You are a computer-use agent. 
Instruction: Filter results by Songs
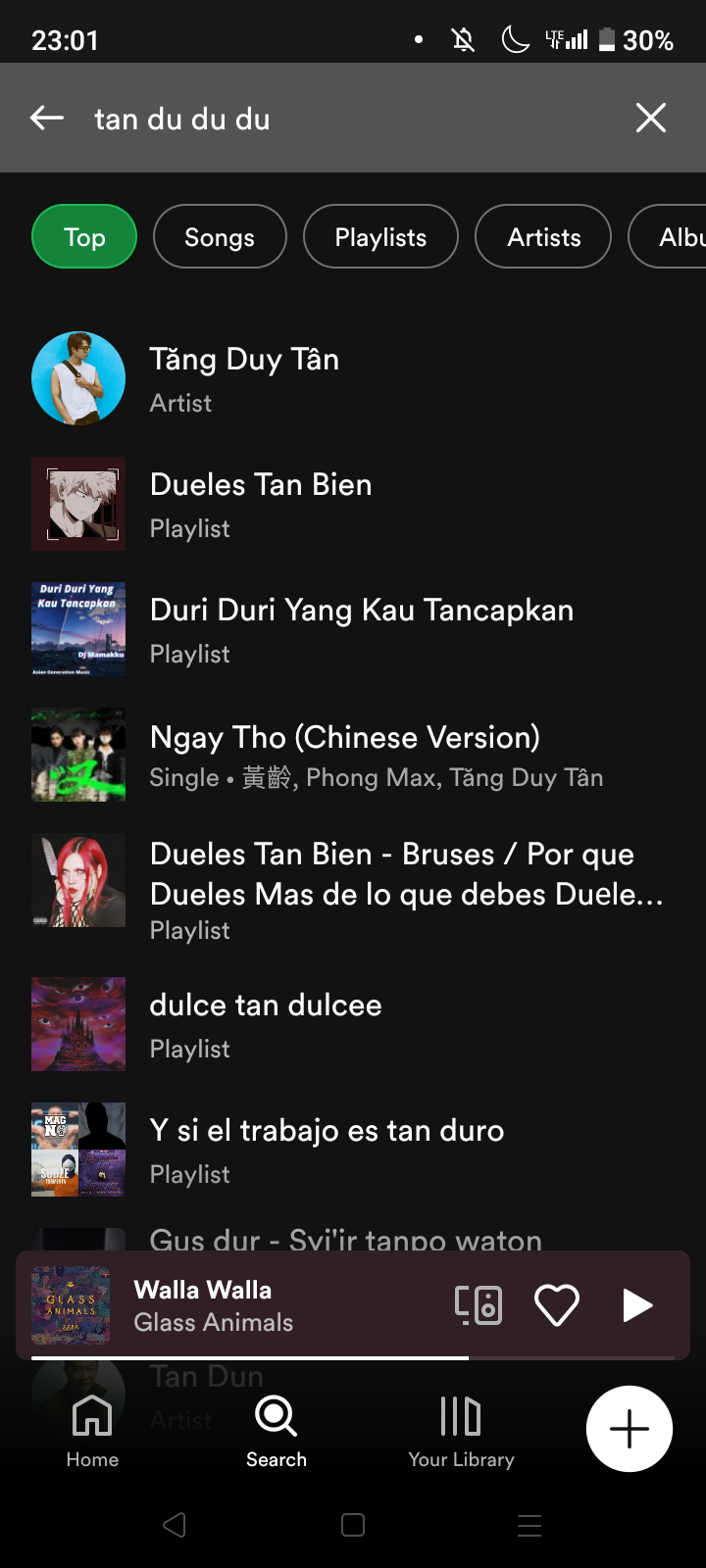click(220, 237)
